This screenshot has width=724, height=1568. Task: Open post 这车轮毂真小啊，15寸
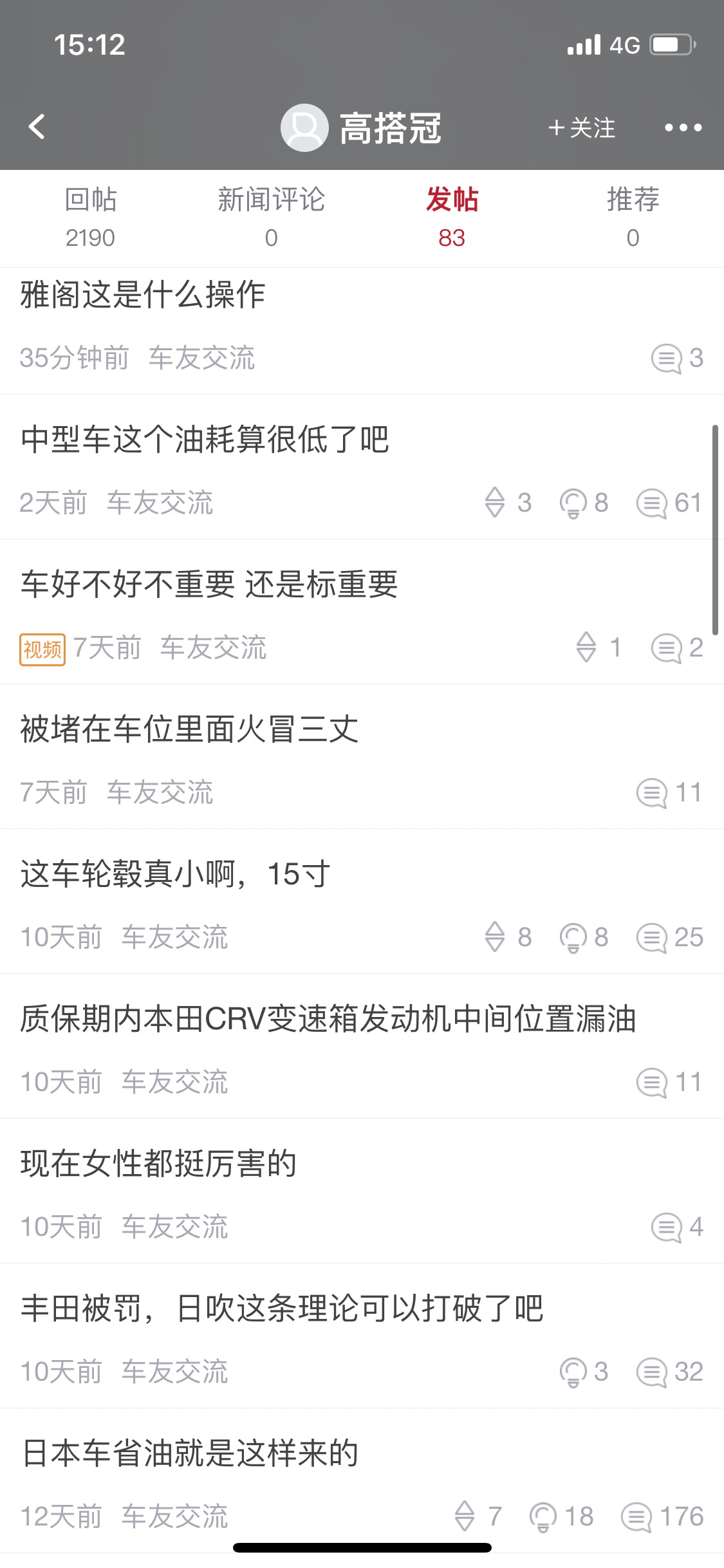click(x=362, y=902)
